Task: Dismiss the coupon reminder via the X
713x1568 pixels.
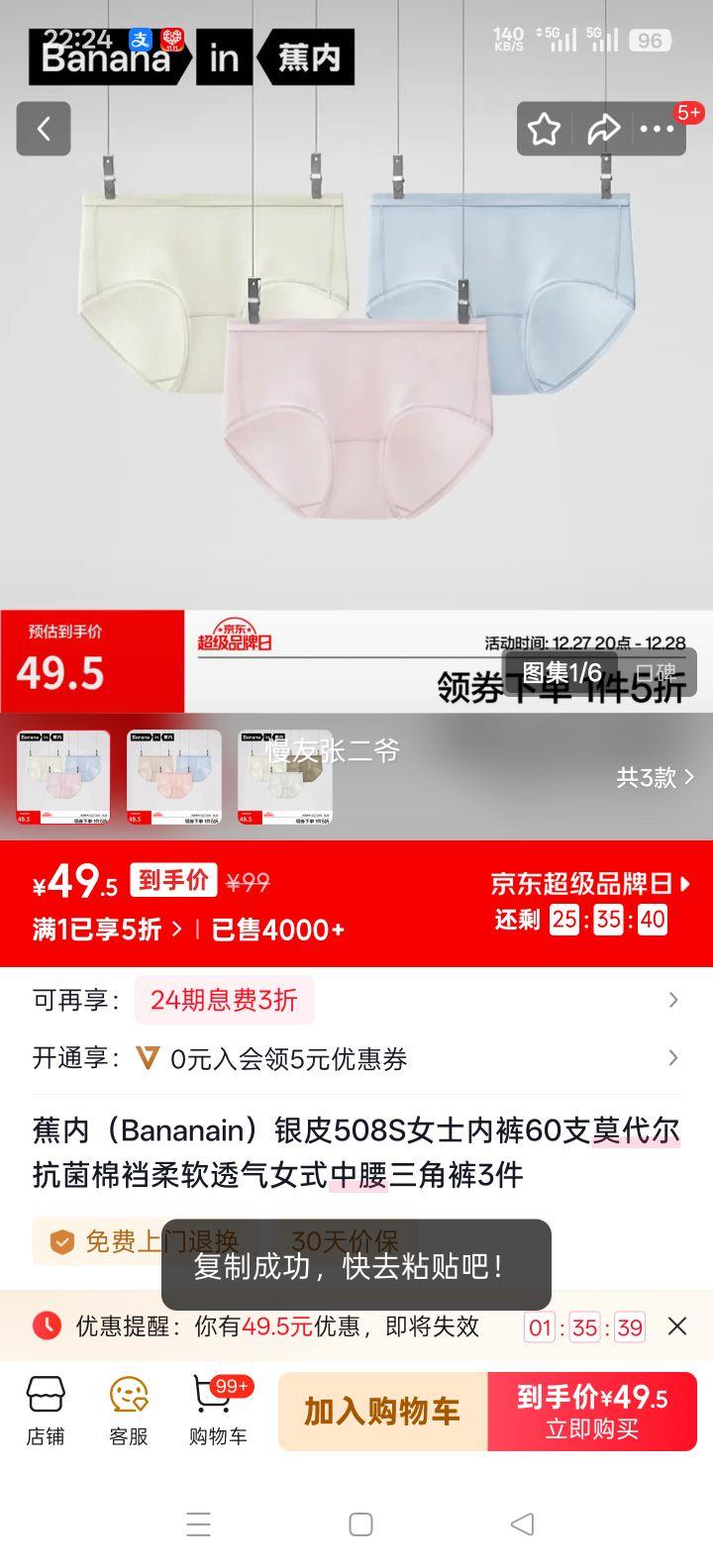Action: (x=679, y=1326)
